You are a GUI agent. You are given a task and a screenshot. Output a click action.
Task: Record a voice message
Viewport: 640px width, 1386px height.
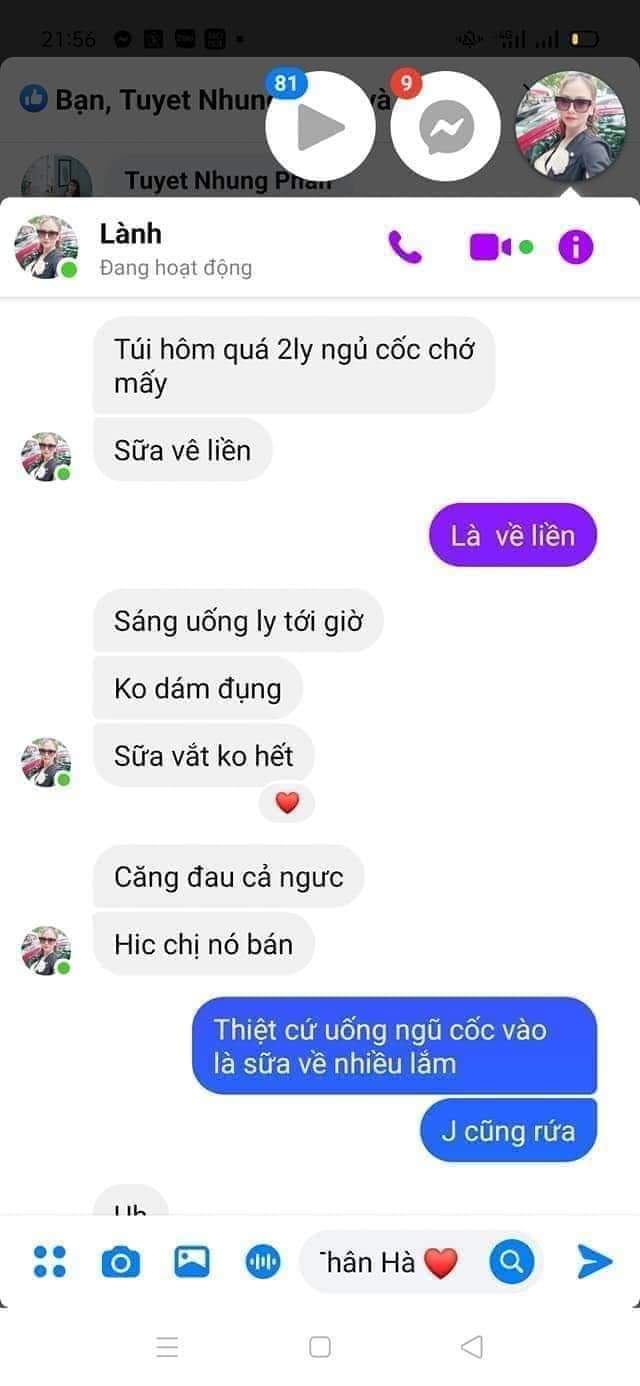point(263,1262)
